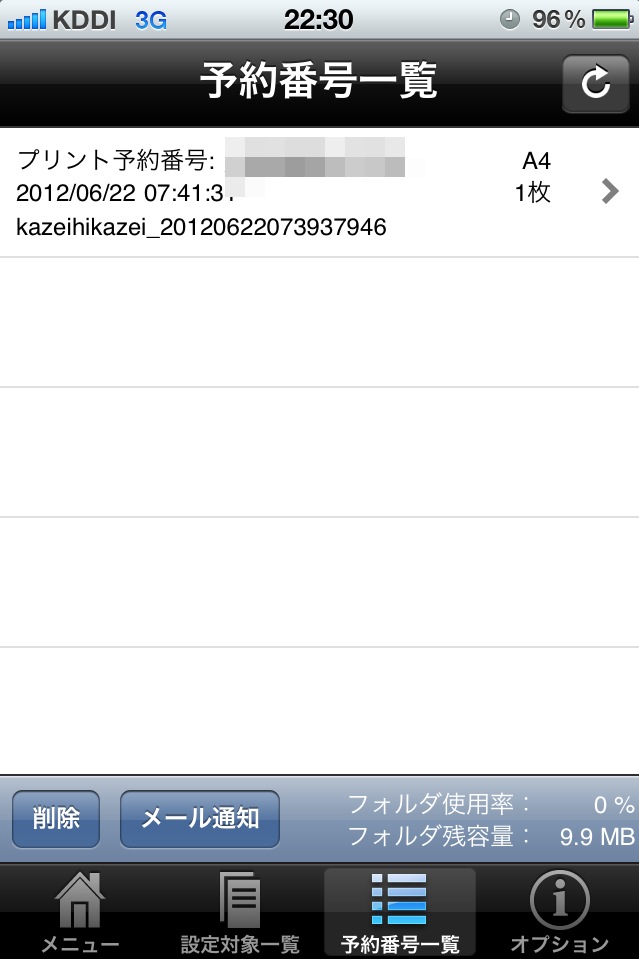Open the 設定対象一覧 tab
639x959 pixels.
point(240,912)
